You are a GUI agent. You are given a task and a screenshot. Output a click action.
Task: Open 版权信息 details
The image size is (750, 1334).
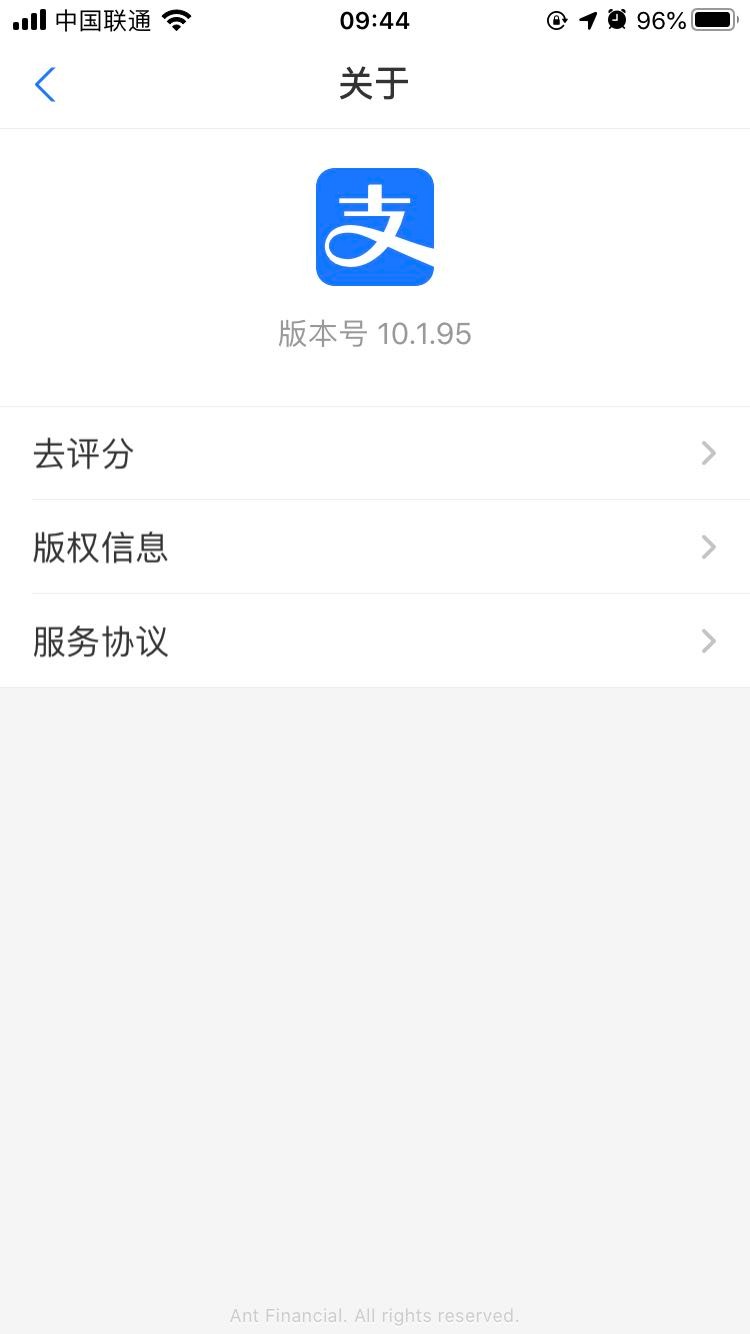375,547
